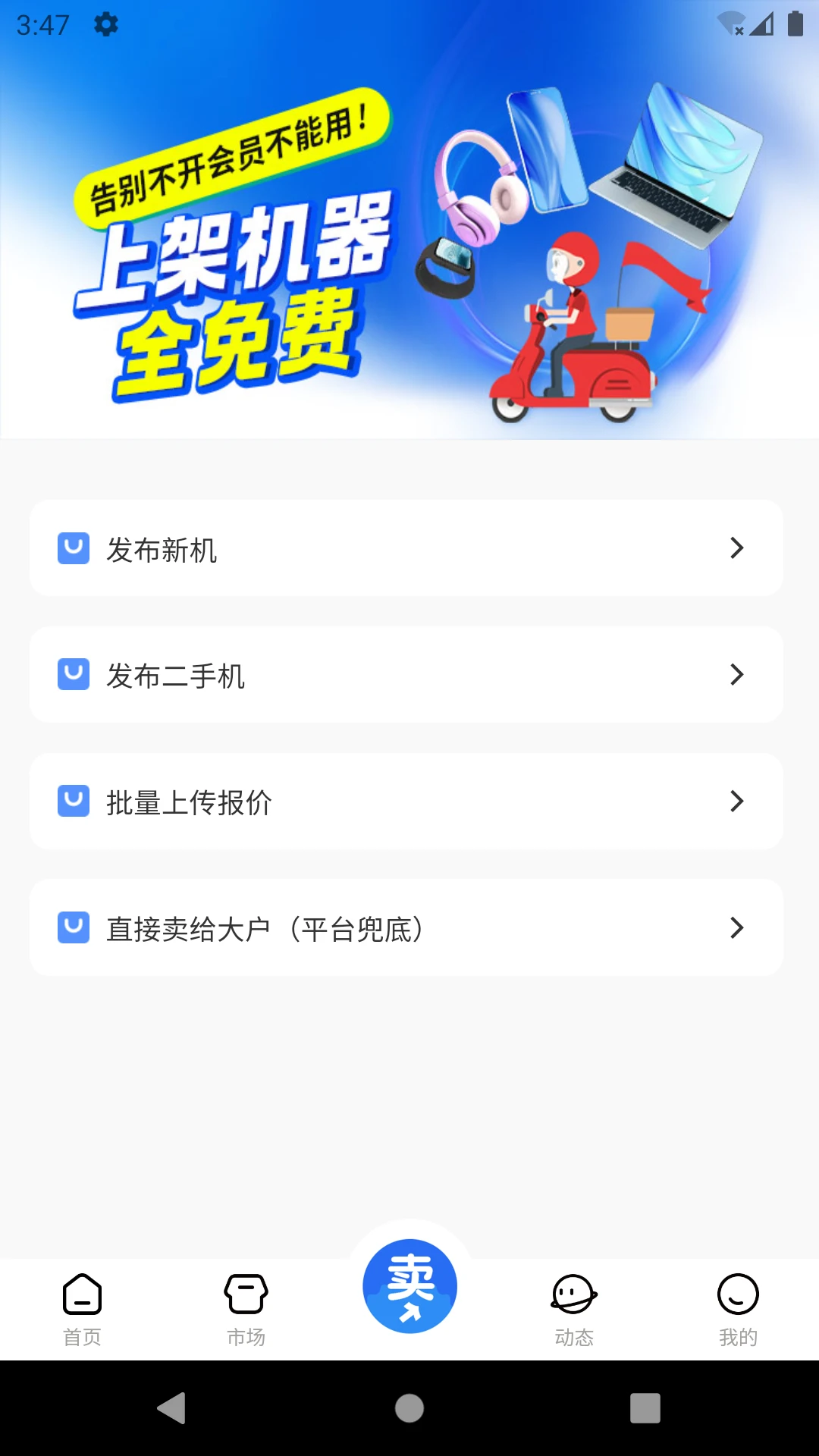The height and width of the screenshot is (1456, 819).
Task: Open the settings gear in the status bar
Action: pos(105,24)
